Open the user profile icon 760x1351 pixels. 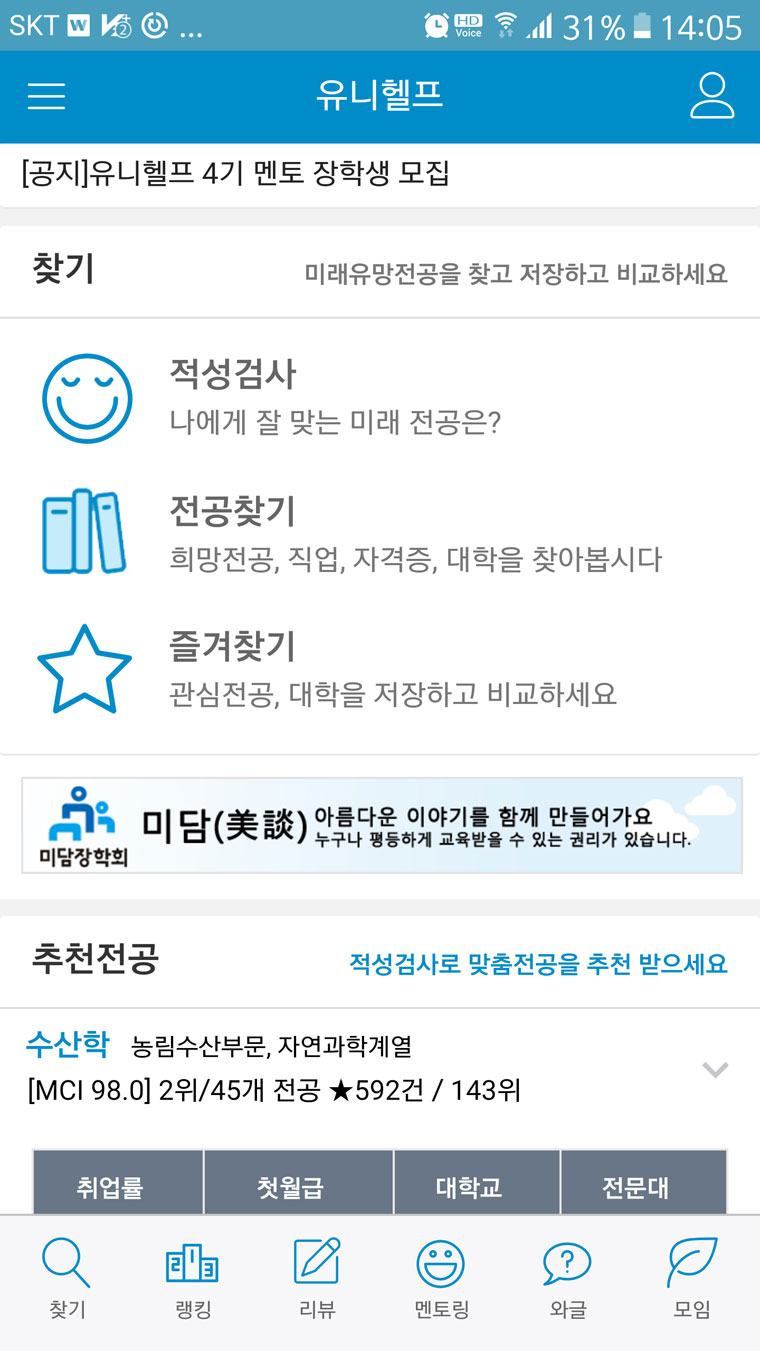(712, 96)
